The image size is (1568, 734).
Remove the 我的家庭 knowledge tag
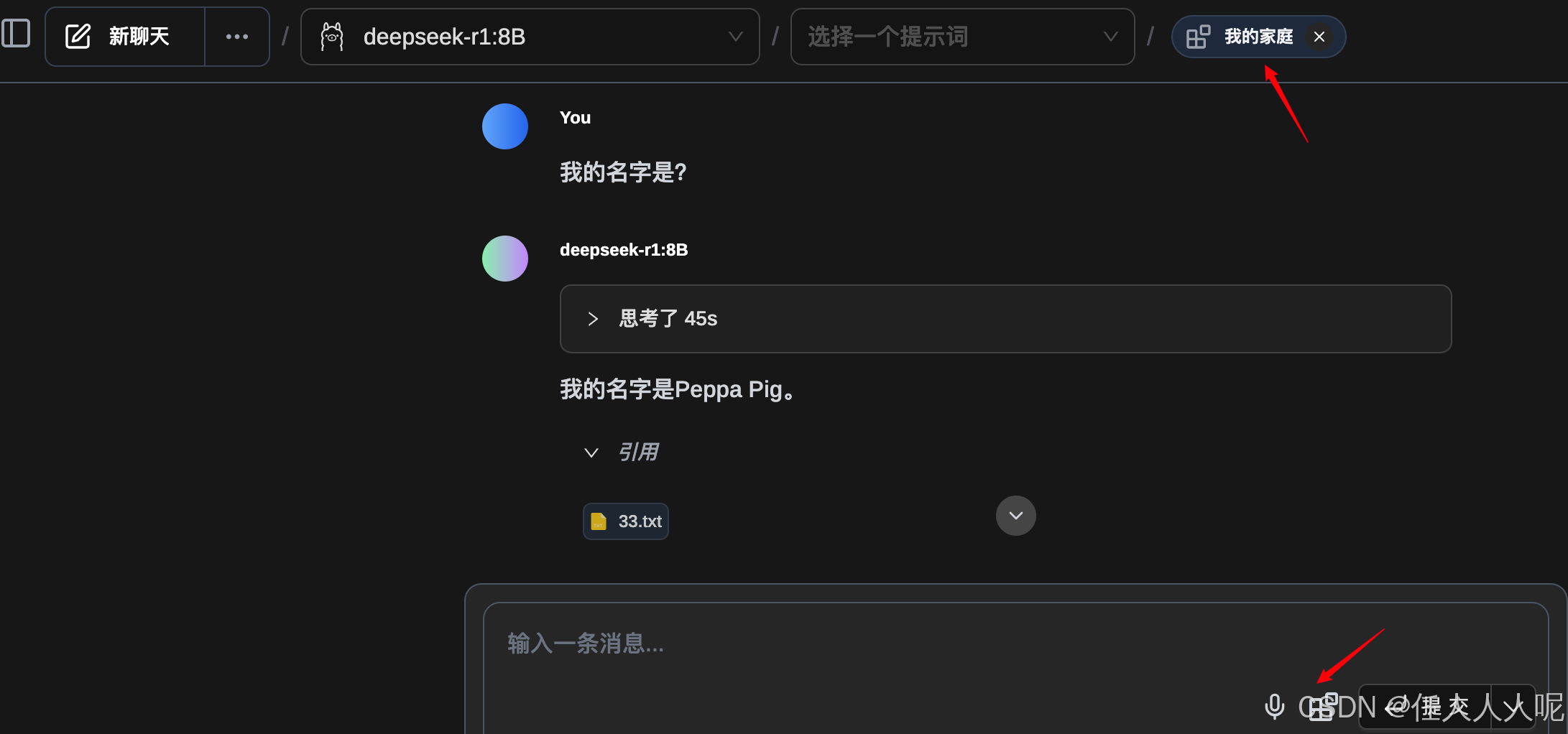coord(1319,37)
